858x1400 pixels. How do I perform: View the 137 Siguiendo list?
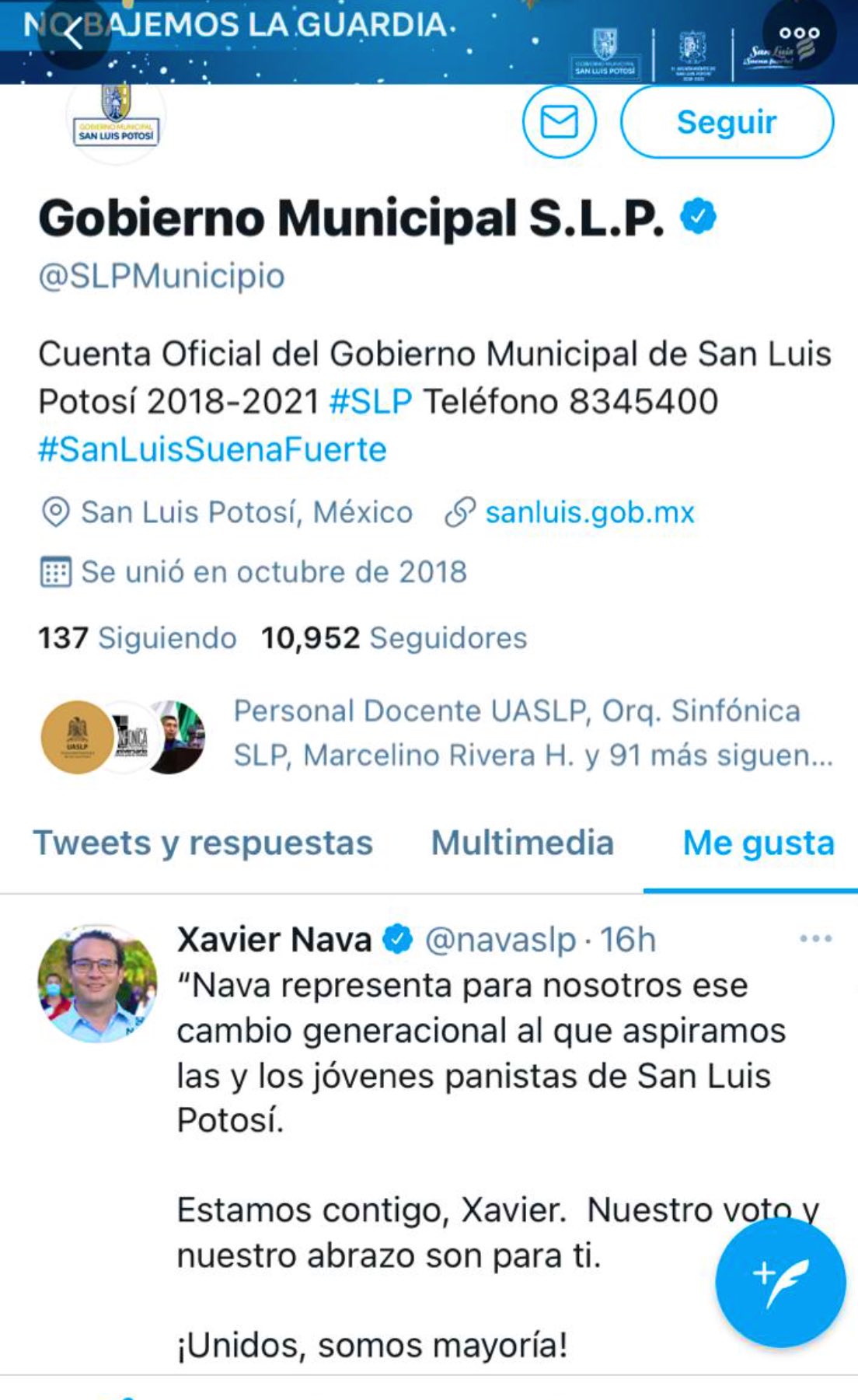pos(138,638)
